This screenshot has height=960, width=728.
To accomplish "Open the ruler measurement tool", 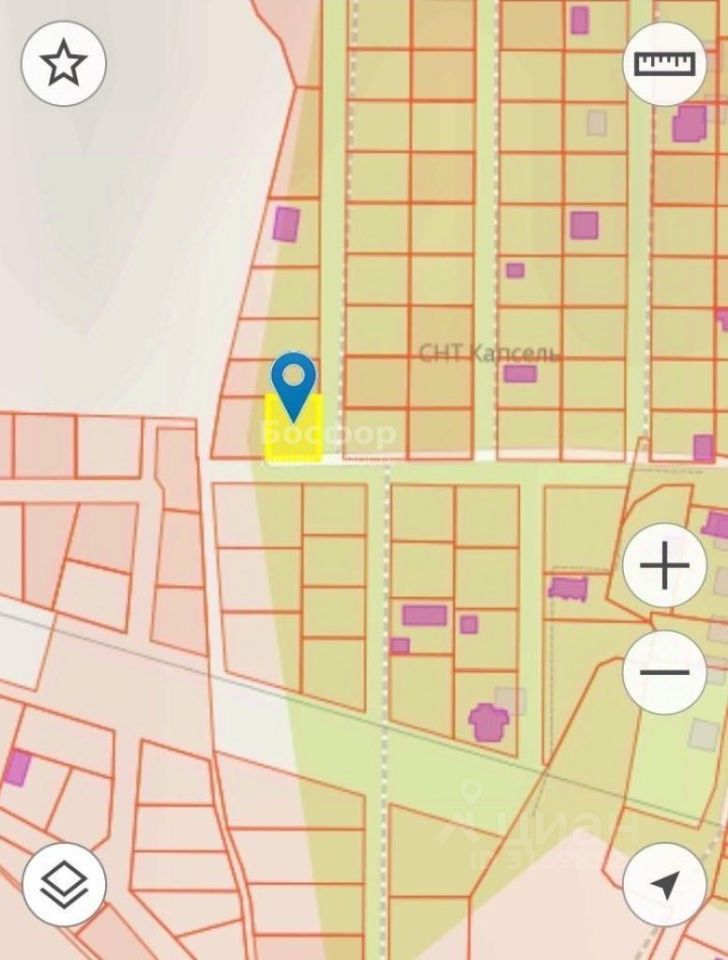I will (665, 64).
